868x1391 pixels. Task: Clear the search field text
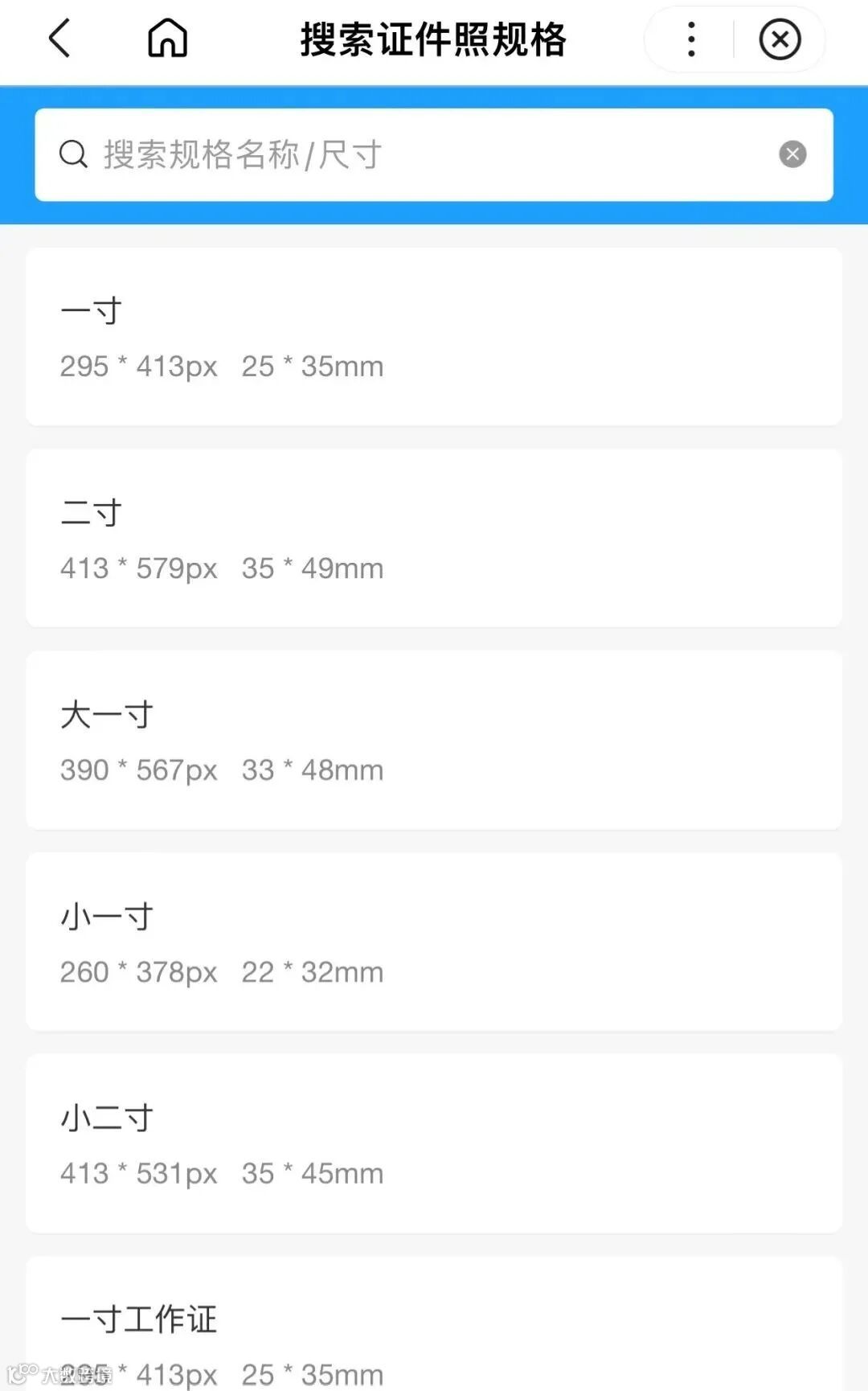[792, 154]
